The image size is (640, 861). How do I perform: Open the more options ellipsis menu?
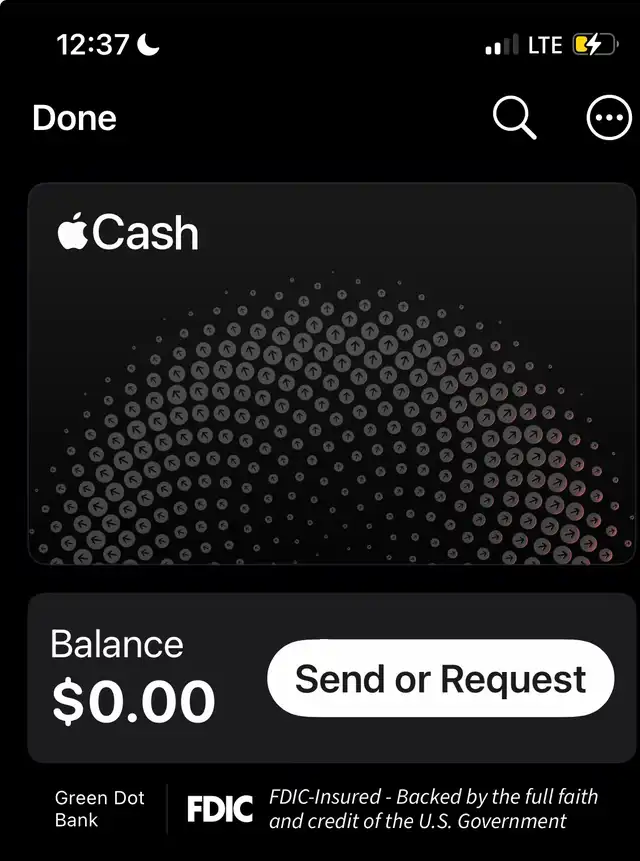pyautogui.click(x=608, y=120)
